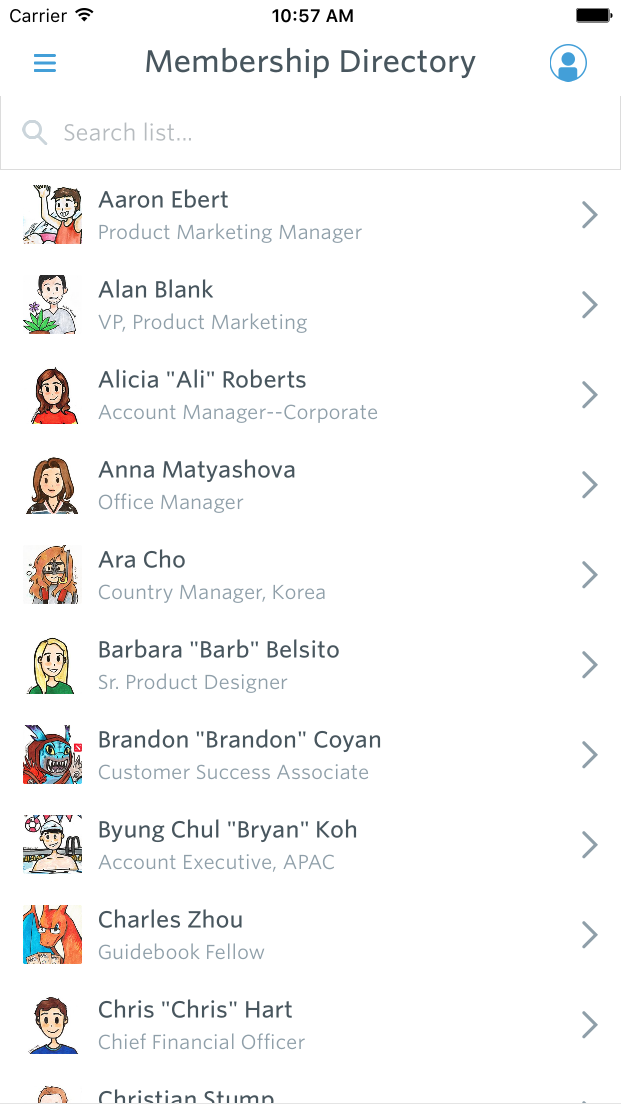Open the hamburger drawer menu
This screenshot has height=1104, width=621.
point(44,63)
